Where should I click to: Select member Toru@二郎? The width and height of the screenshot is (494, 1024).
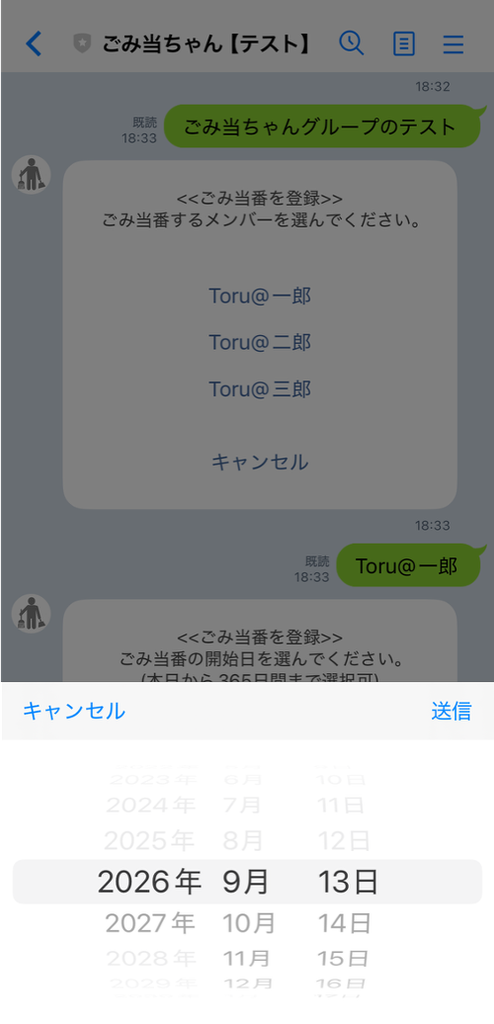(x=260, y=342)
